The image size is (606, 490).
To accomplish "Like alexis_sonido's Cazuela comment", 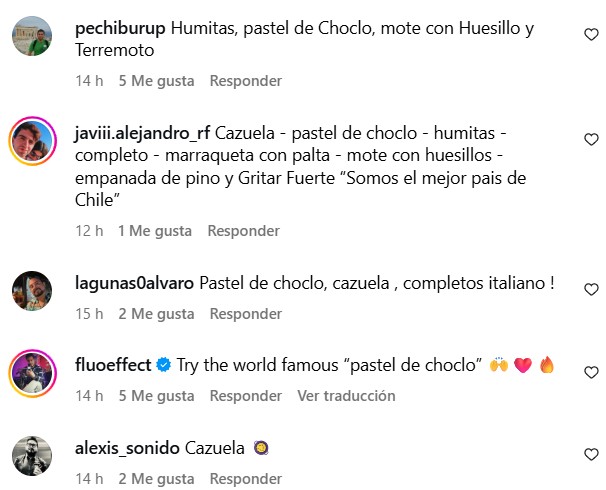I will click(590, 455).
